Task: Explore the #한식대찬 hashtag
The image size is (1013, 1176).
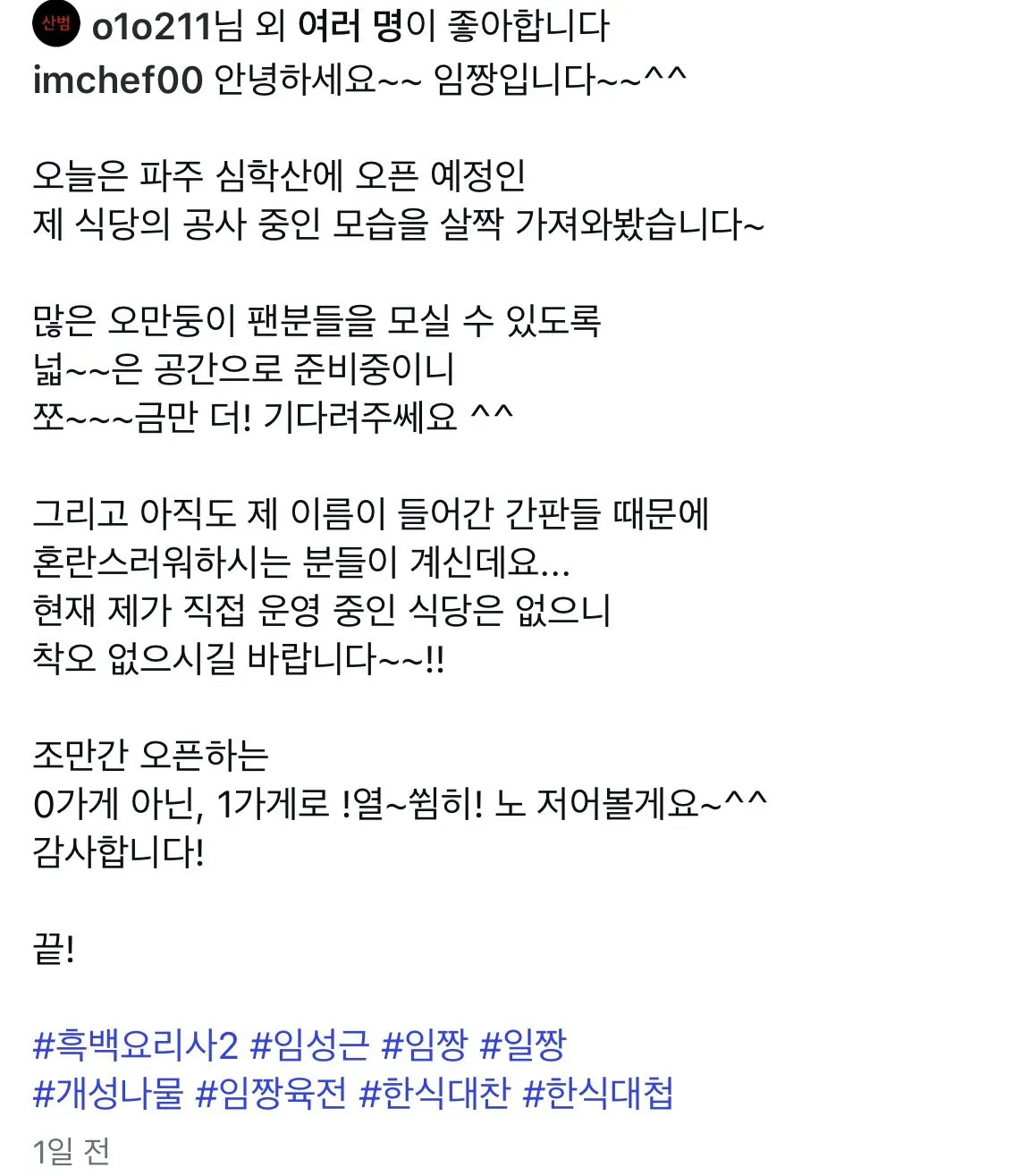Action: pos(435,1093)
